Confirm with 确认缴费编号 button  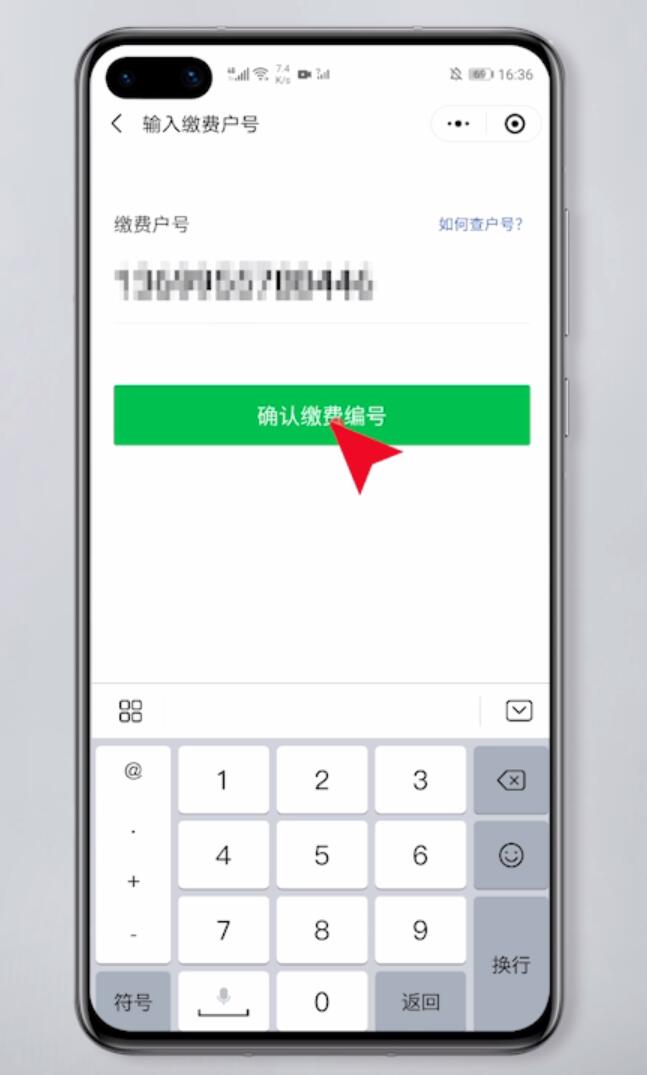coord(321,415)
